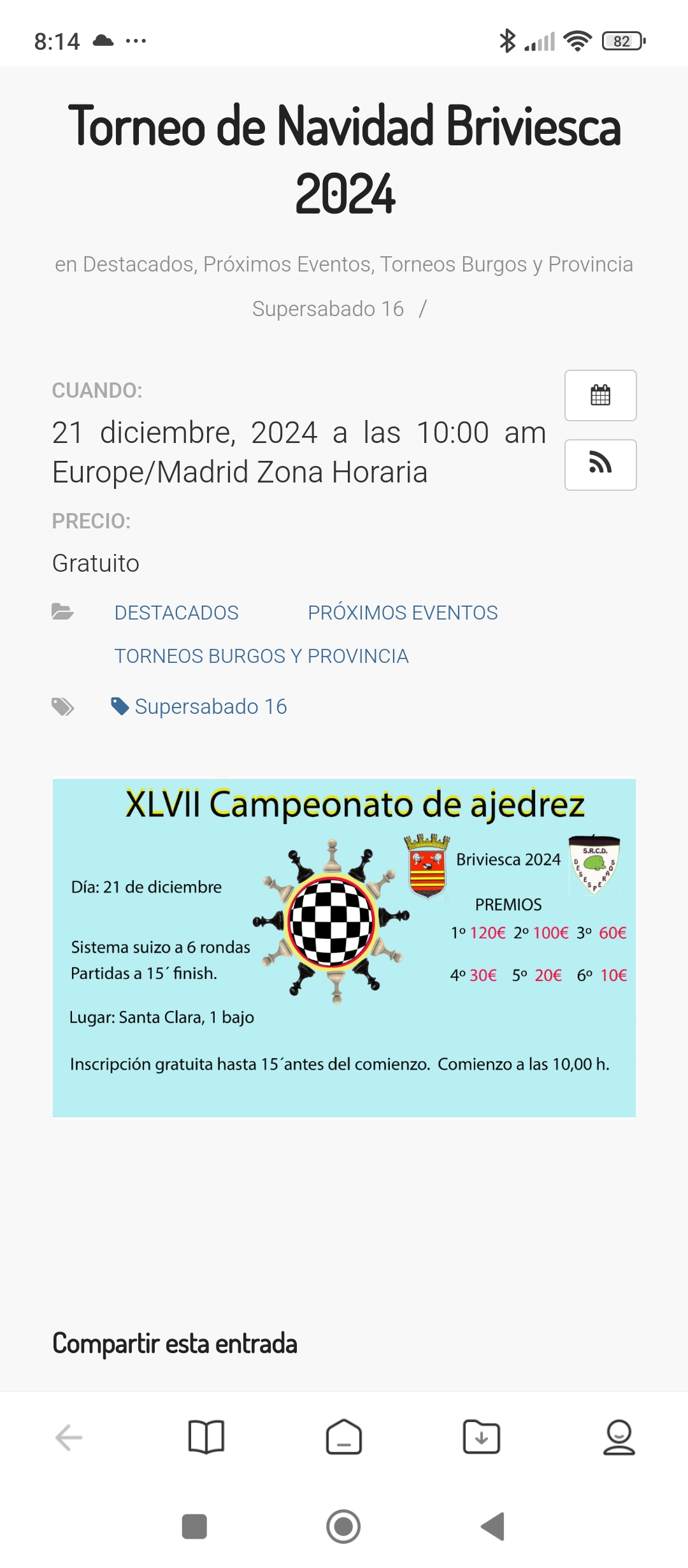Viewport: 688px width, 1568px height.
Task: Open the XLVII Campeonato de ajedrez poster
Action: pos(344,948)
